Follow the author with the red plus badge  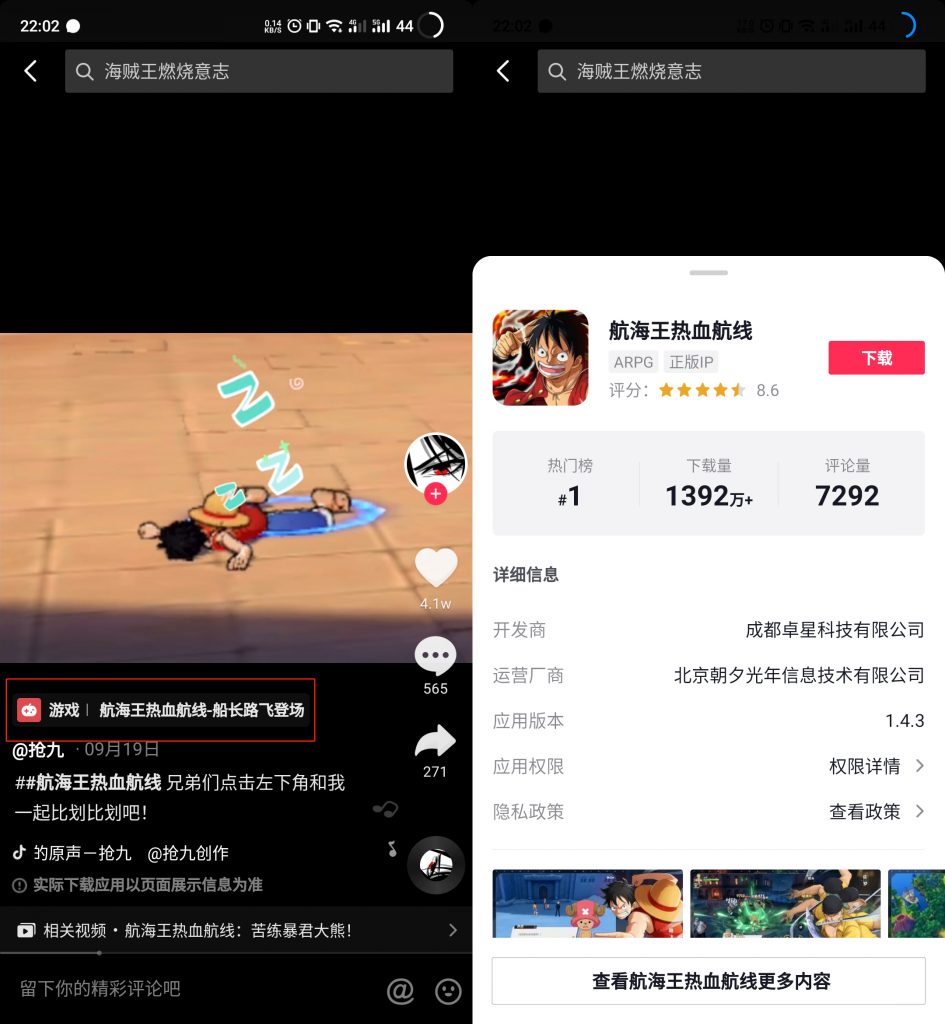click(x=435, y=494)
